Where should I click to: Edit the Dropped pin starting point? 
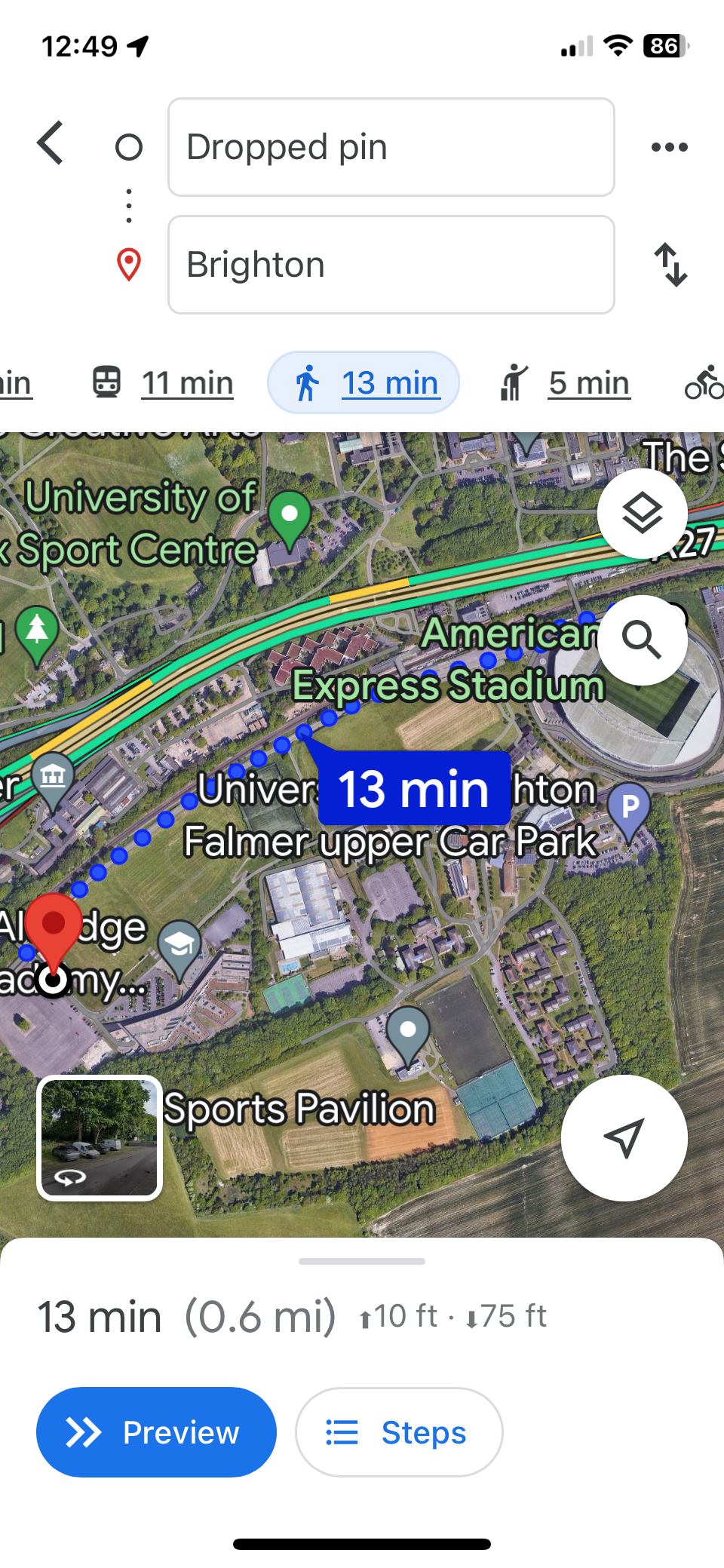(x=391, y=147)
